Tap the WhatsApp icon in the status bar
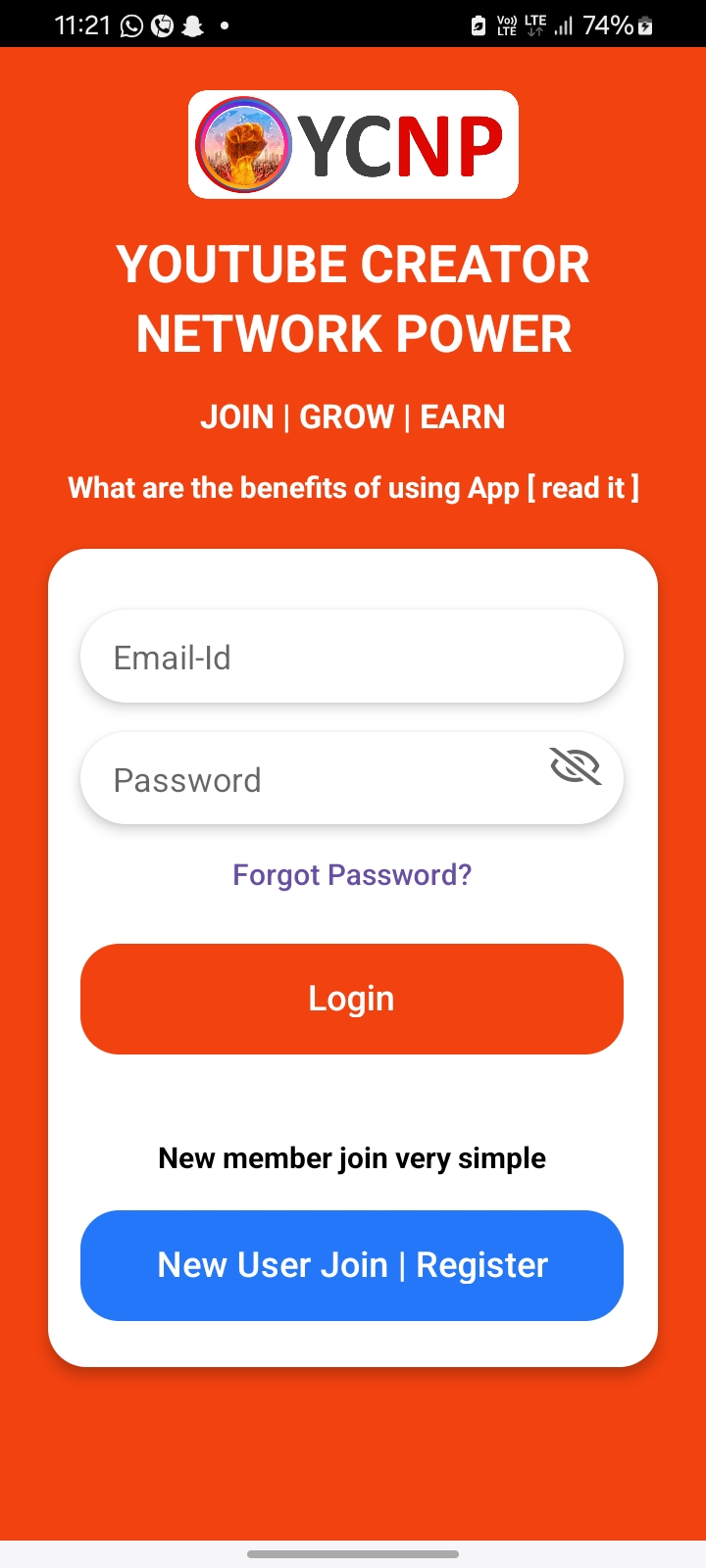The width and height of the screenshot is (706, 1568). tap(130, 24)
